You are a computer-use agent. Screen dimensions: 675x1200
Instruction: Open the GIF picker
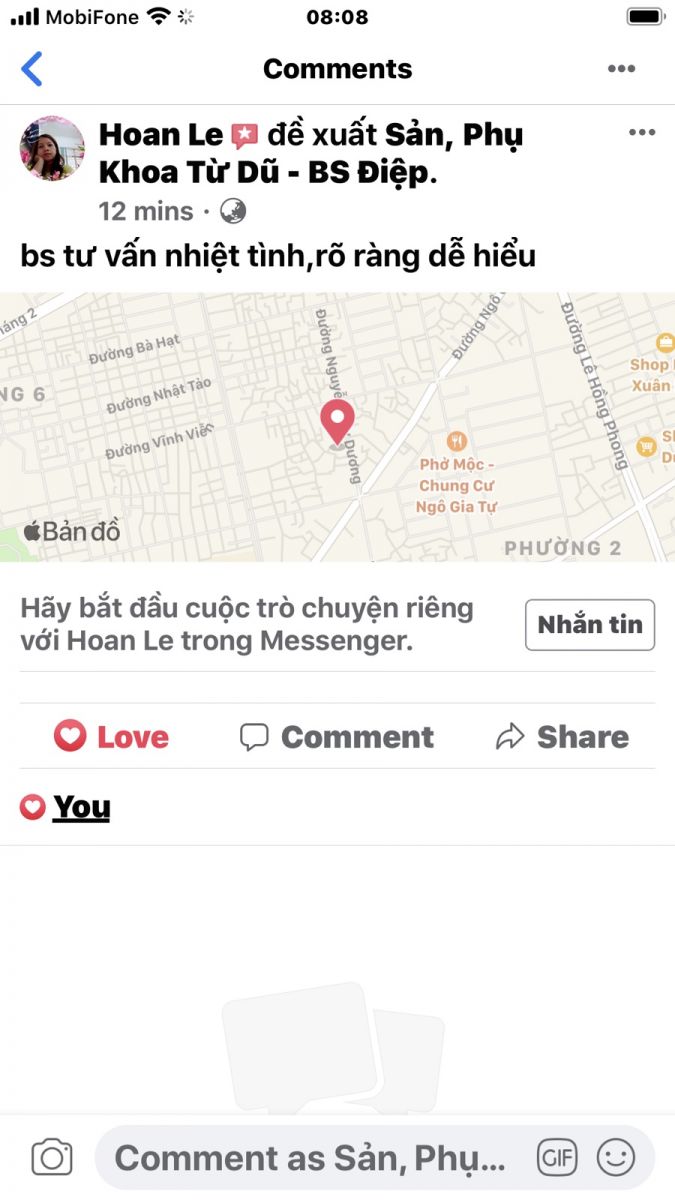pyautogui.click(x=557, y=1158)
